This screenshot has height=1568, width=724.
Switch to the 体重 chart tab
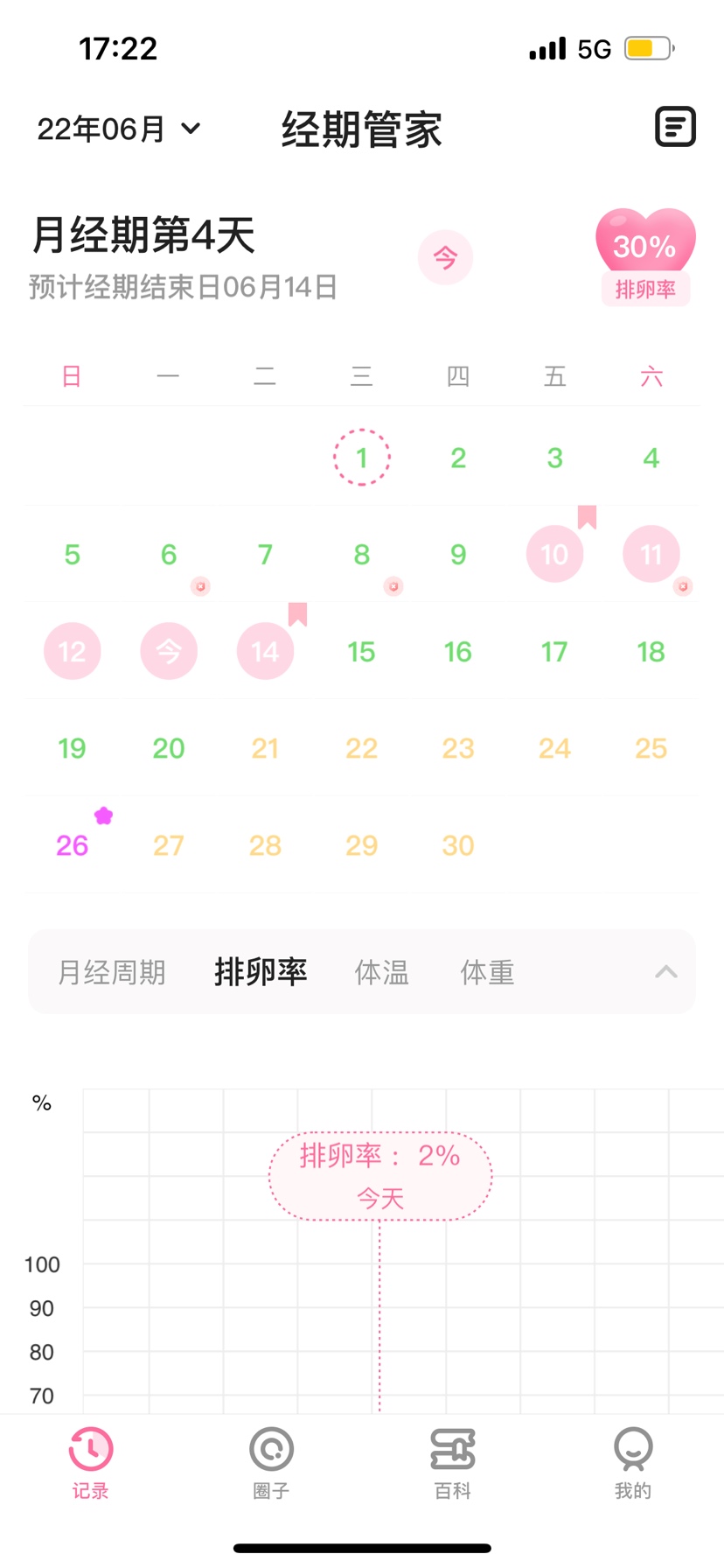point(487,972)
